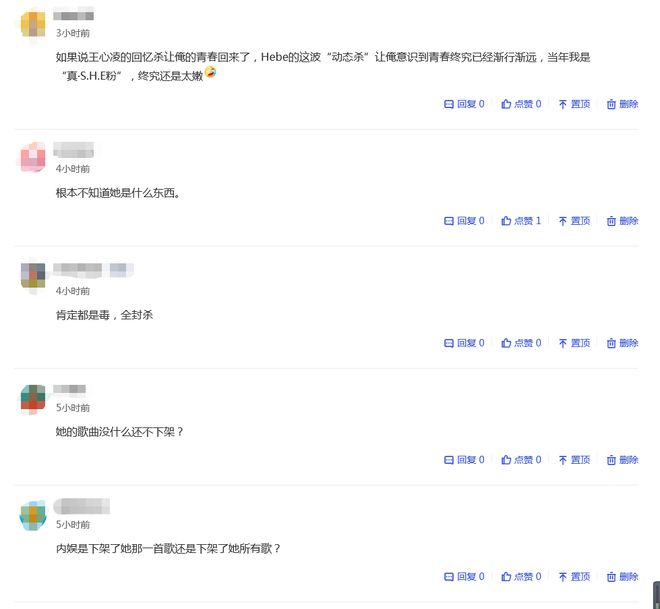Reply to the comment 根本不知道她是什么东西
660x609 pixels.
[464, 221]
